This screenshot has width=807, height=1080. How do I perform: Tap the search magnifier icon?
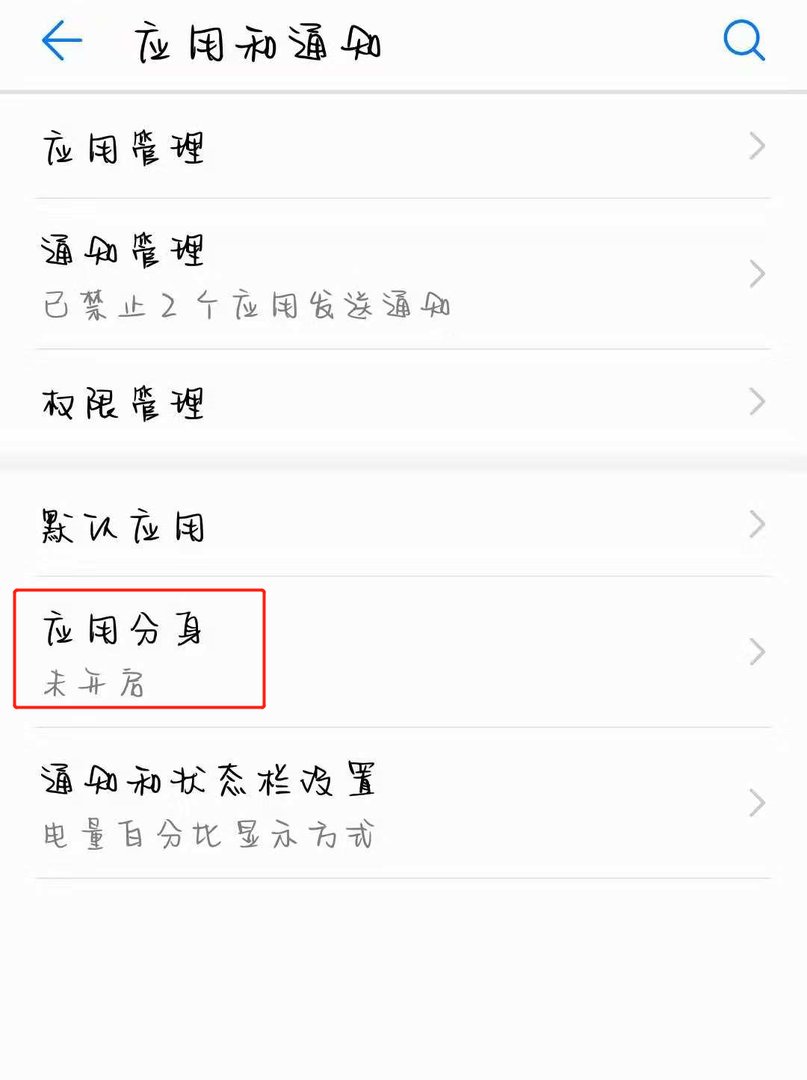click(x=744, y=41)
